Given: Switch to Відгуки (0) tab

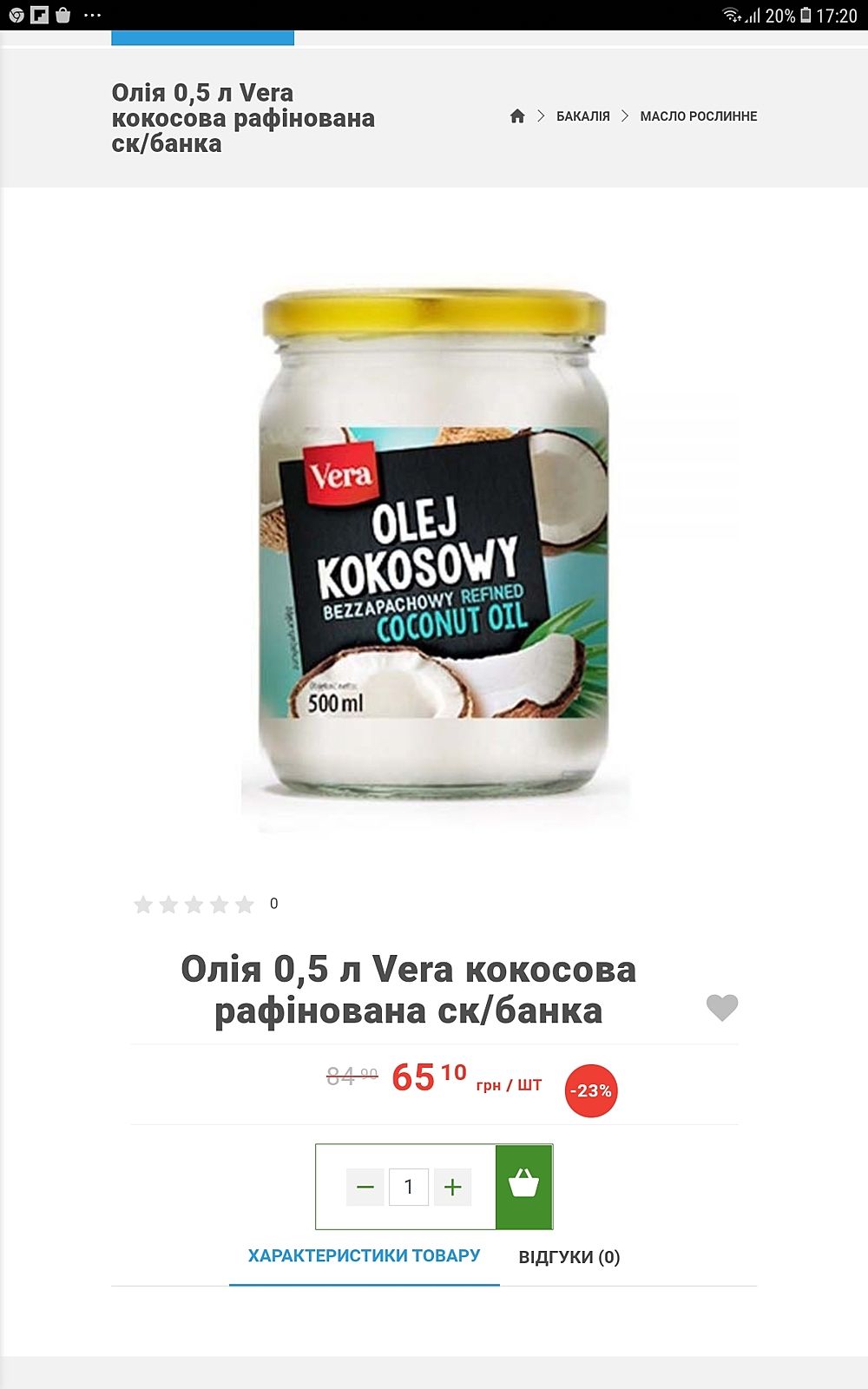Looking at the screenshot, I should coord(569,1256).
